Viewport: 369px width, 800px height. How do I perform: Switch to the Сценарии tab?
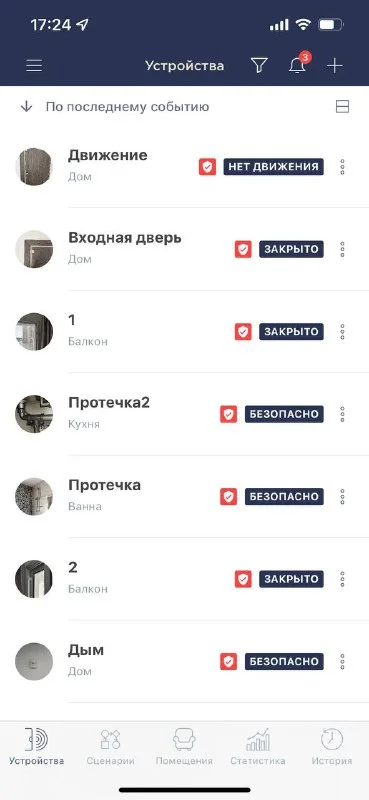pos(110,747)
